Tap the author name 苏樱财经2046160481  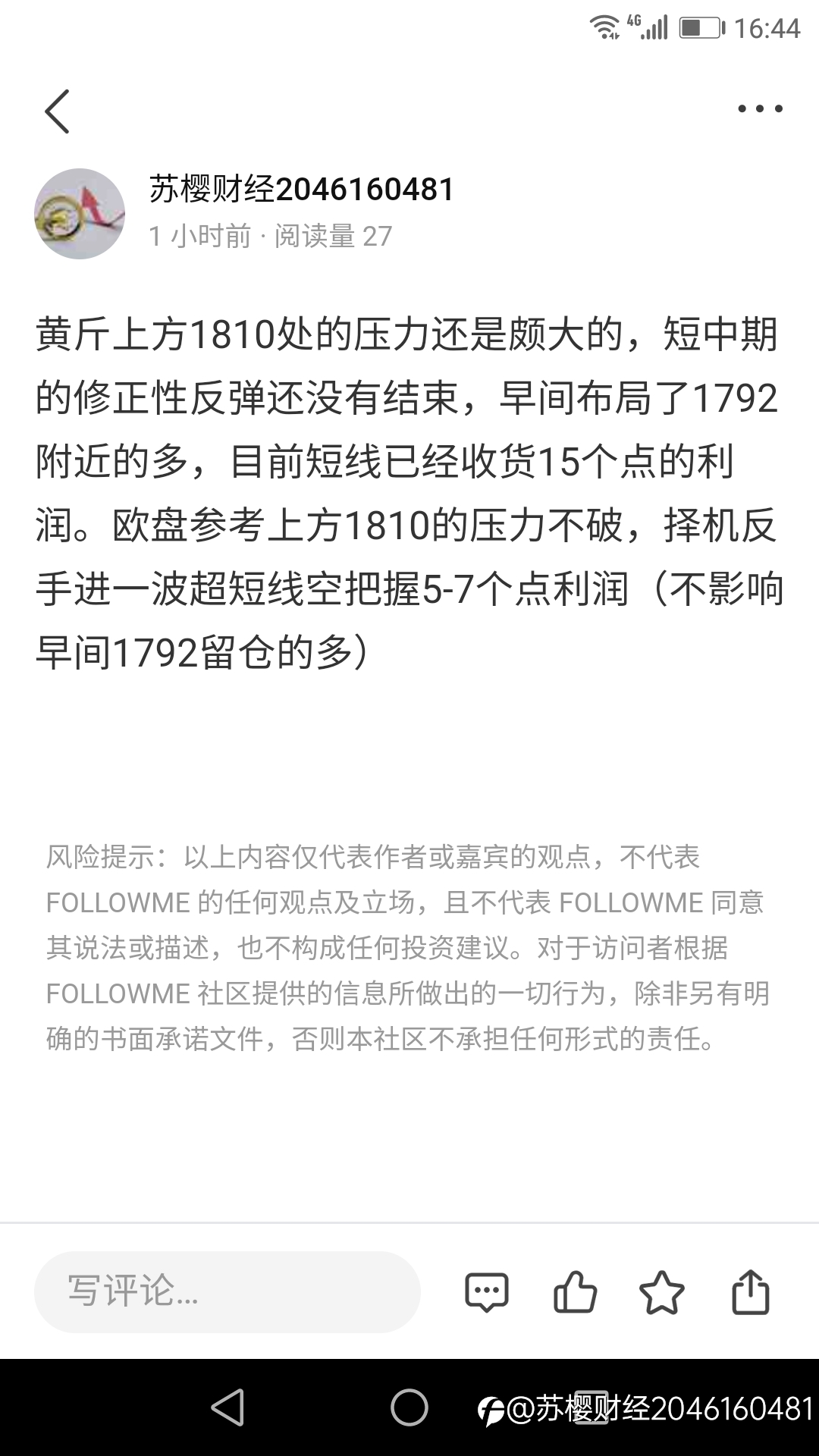301,190
